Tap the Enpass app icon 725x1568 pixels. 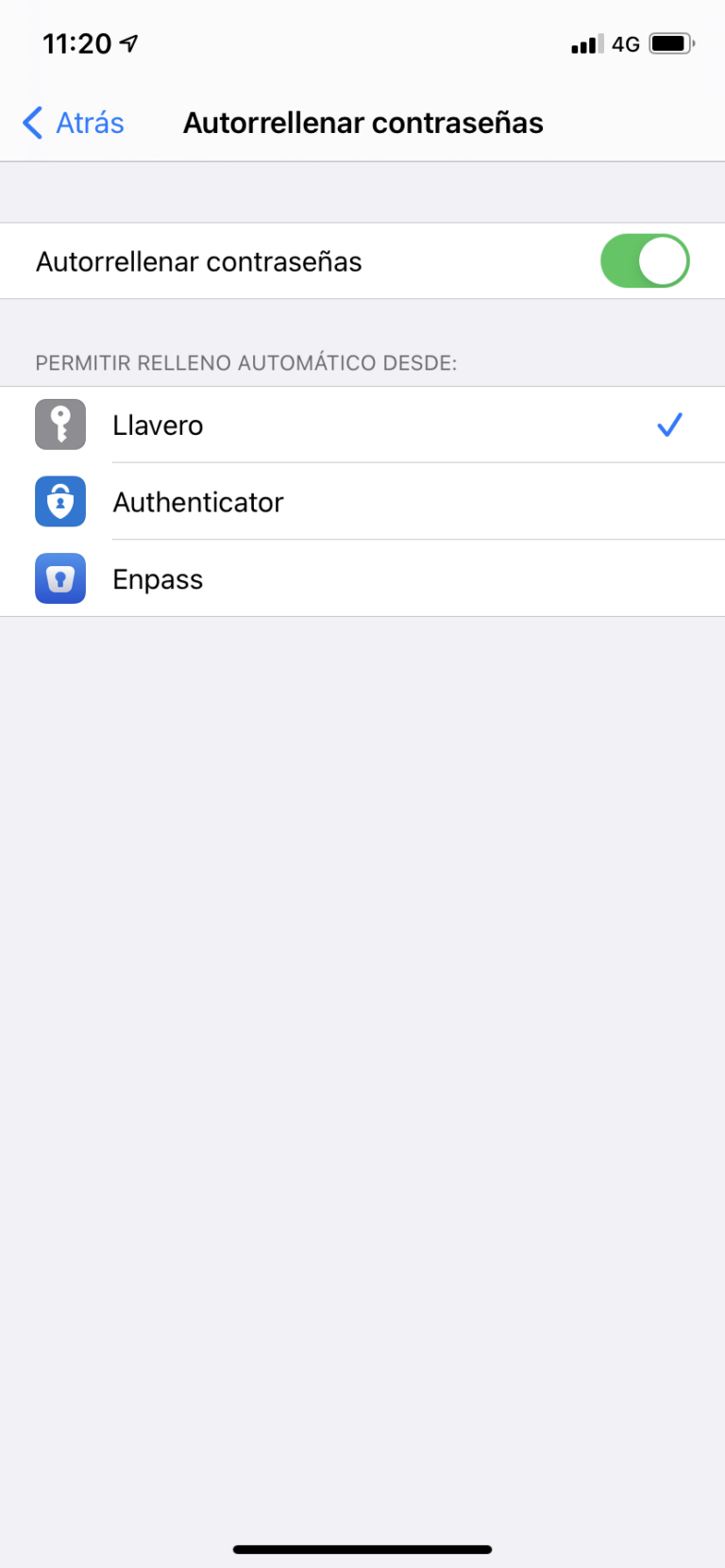pos(59,578)
